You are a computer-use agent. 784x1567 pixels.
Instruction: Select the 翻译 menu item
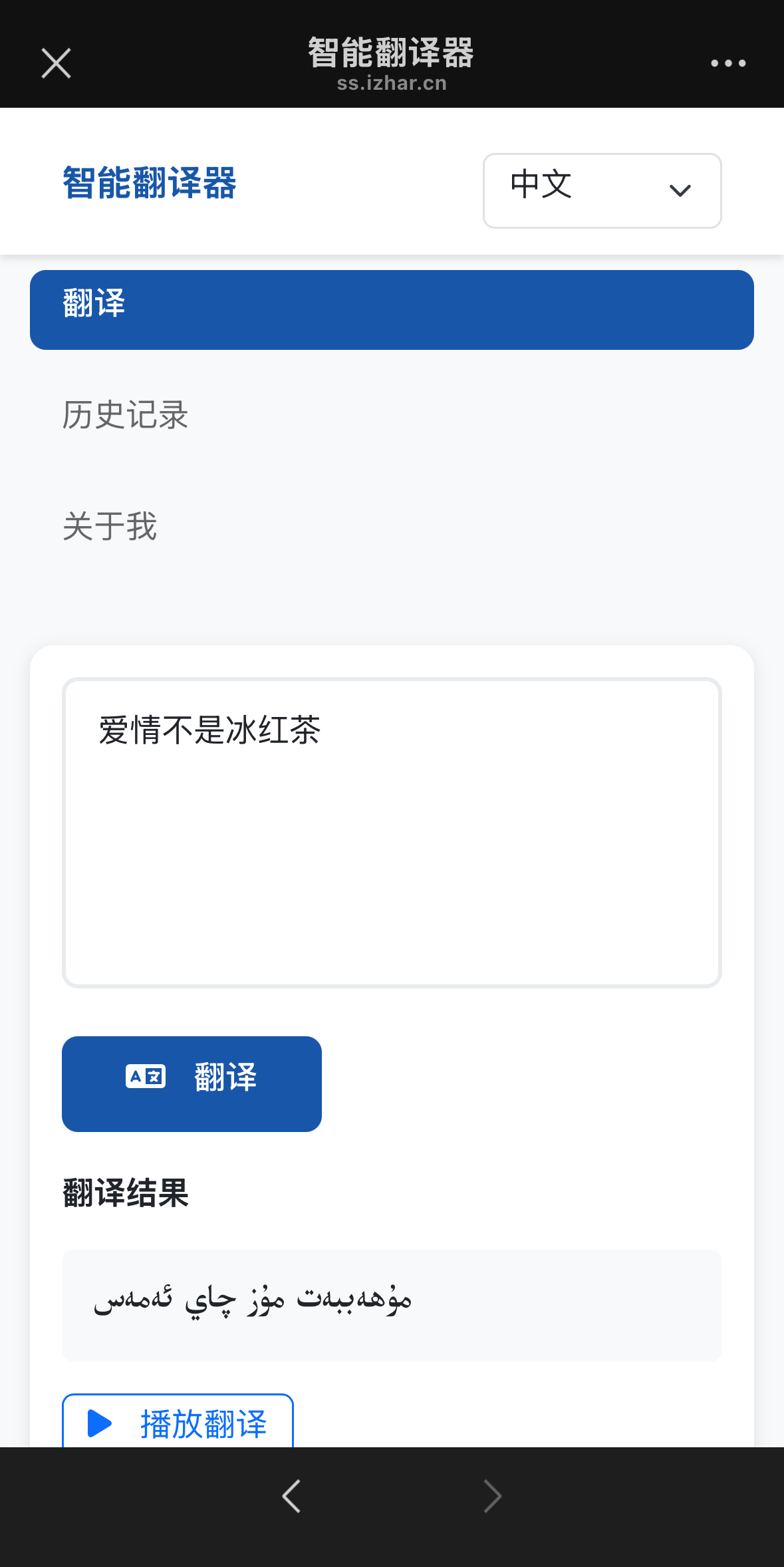coord(392,310)
